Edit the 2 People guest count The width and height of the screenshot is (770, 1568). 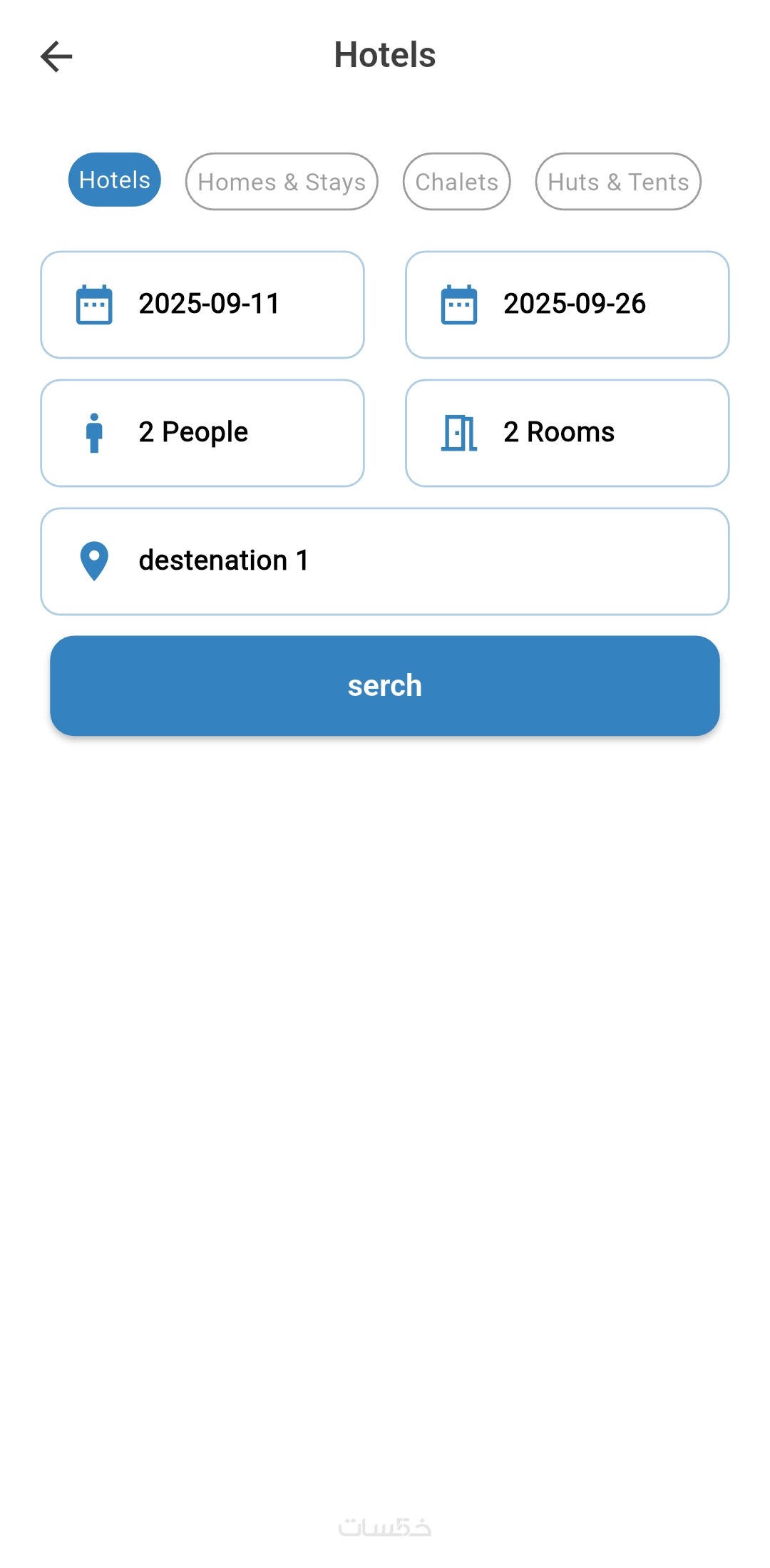point(202,433)
